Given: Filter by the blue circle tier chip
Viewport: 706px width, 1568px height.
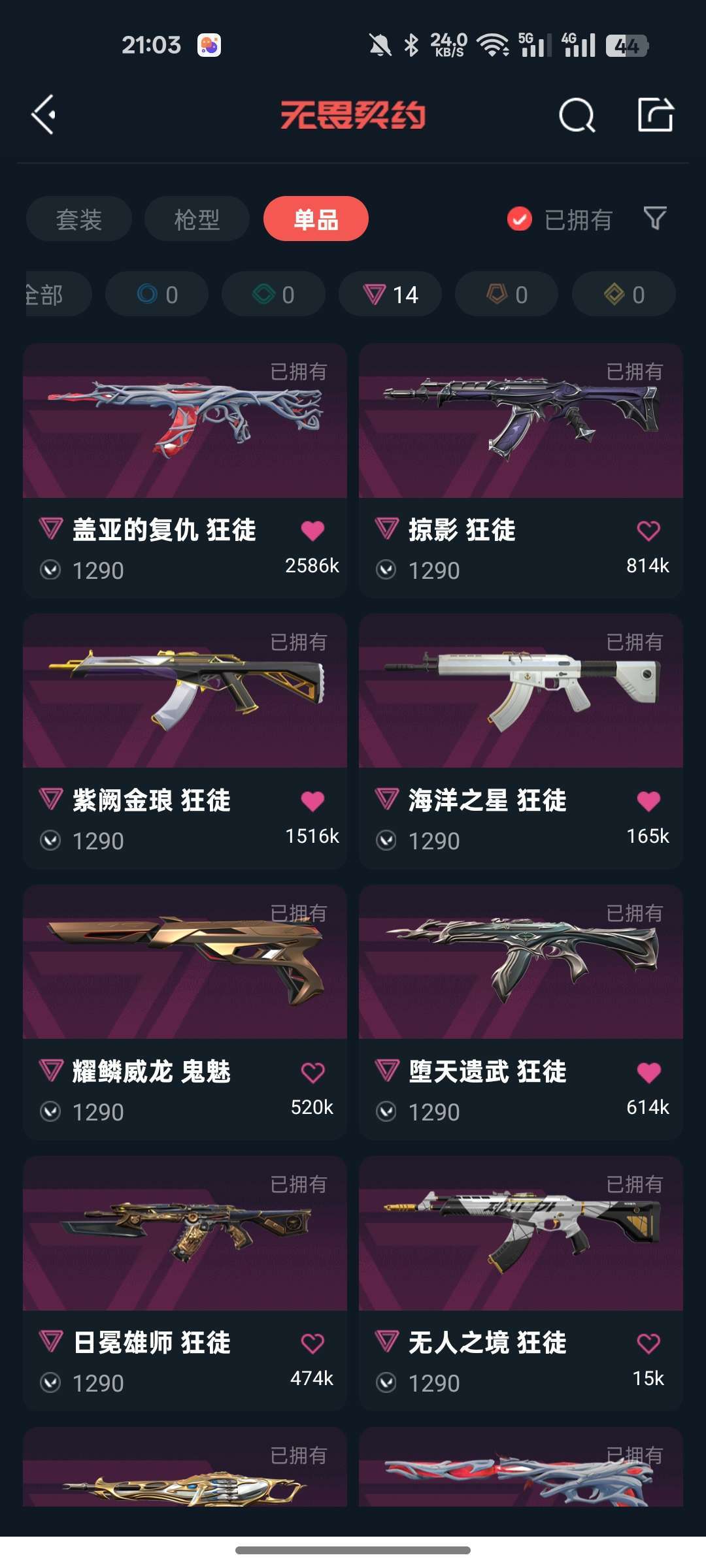Looking at the screenshot, I should 157,295.
